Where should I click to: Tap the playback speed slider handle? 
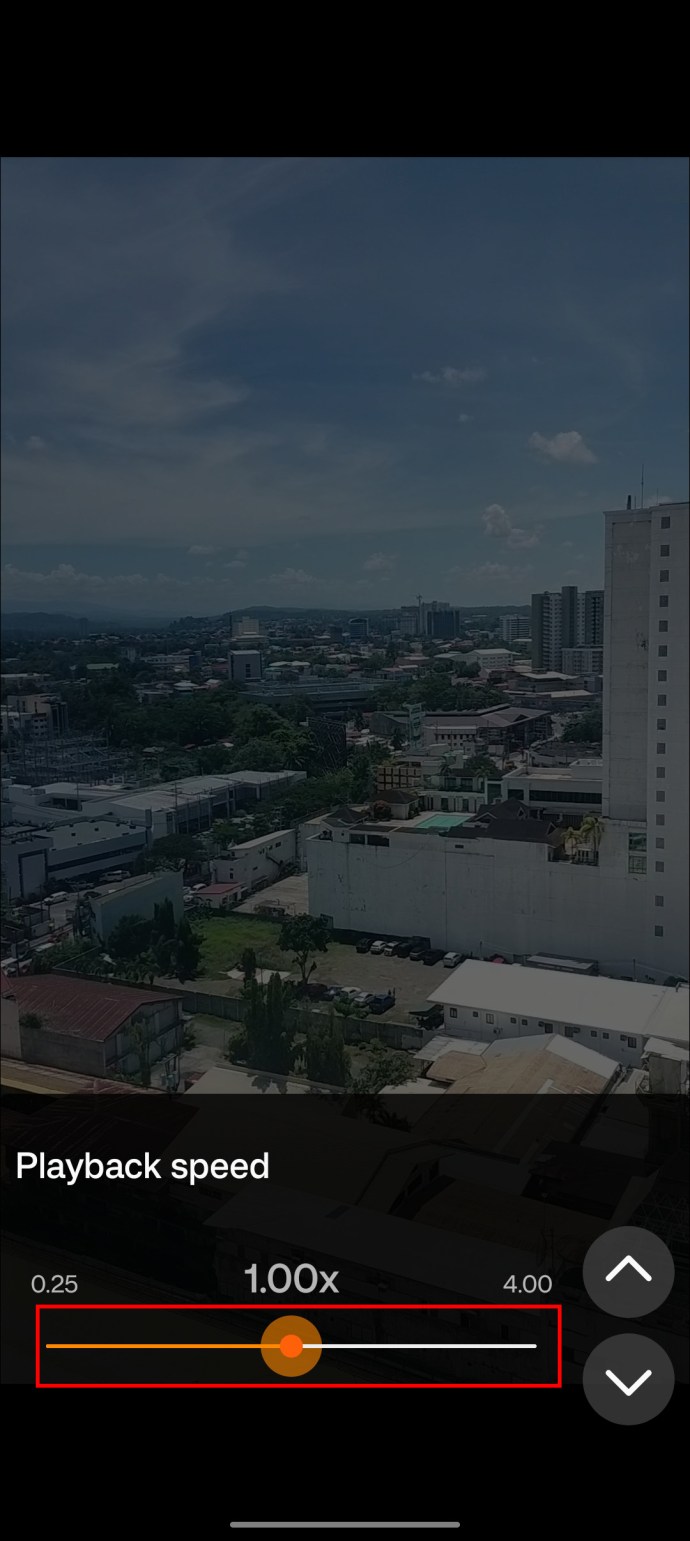291,1346
